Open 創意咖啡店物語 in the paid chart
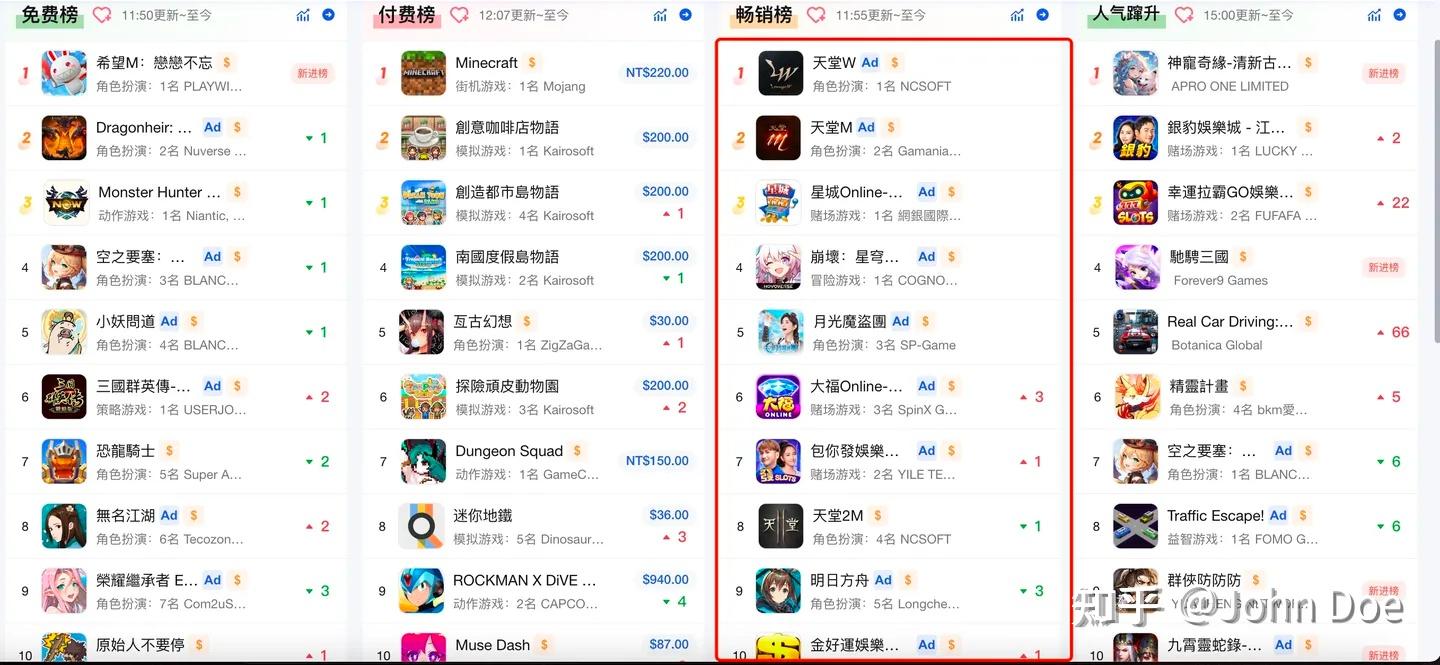Screen dimensions: 1440x665 (x=506, y=127)
